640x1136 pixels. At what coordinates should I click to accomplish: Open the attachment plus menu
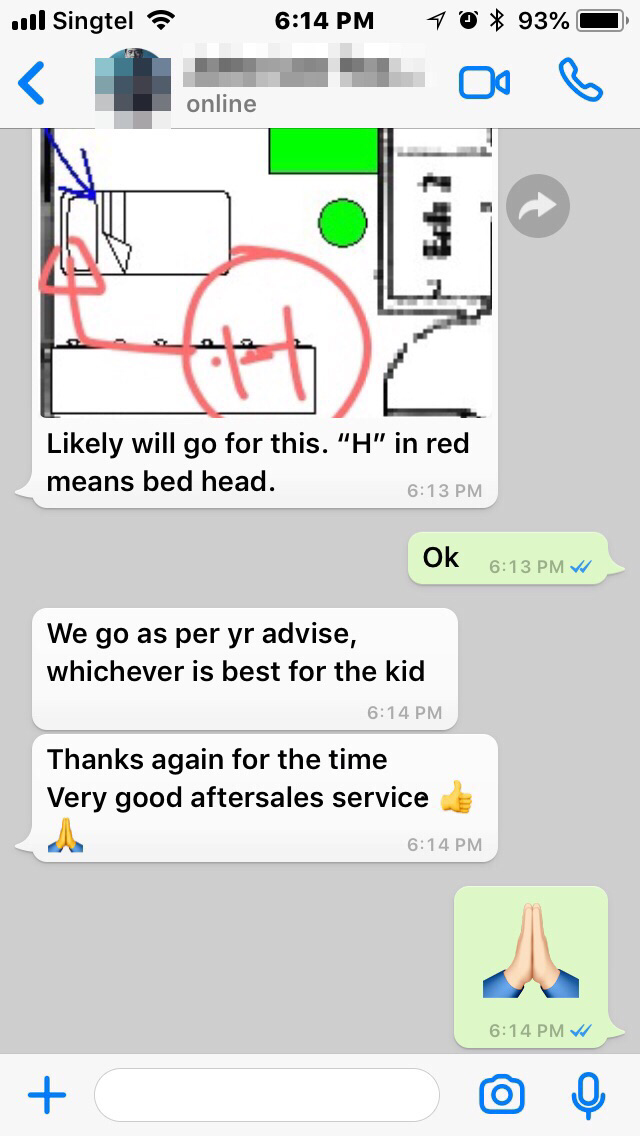pos(46,1096)
